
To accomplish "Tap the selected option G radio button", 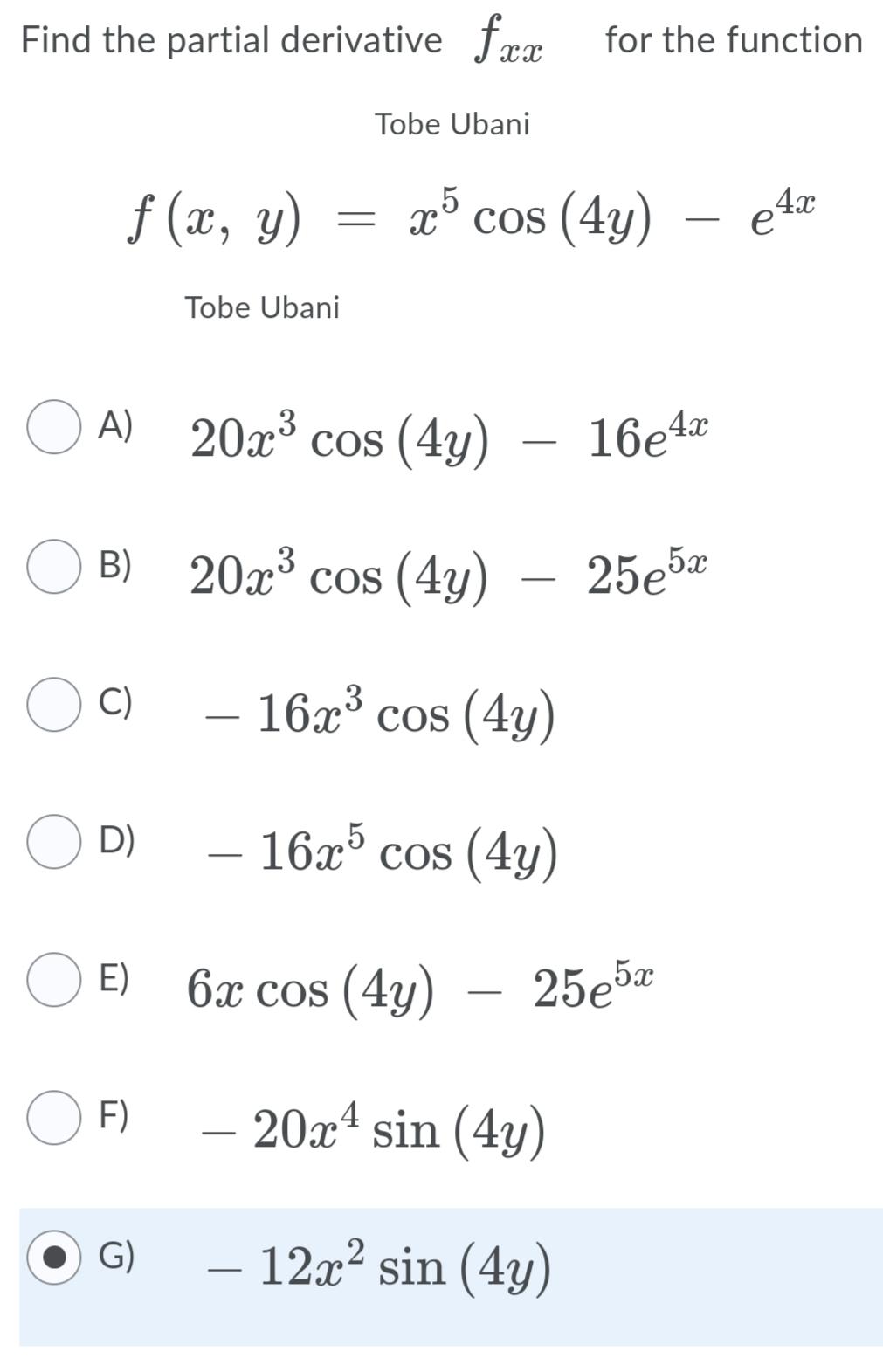I will (x=54, y=1257).
